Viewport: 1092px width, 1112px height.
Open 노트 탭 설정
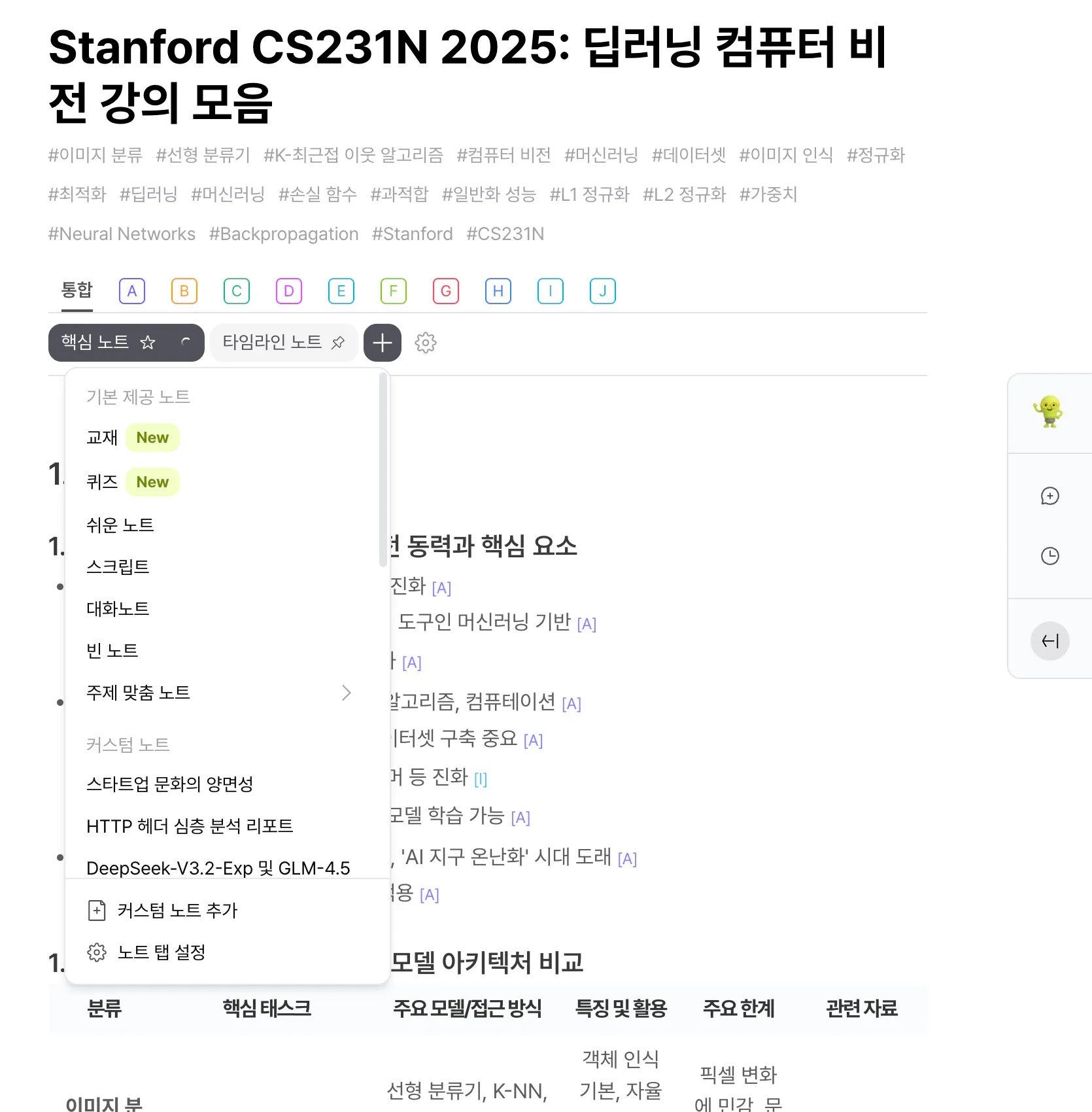point(161,952)
